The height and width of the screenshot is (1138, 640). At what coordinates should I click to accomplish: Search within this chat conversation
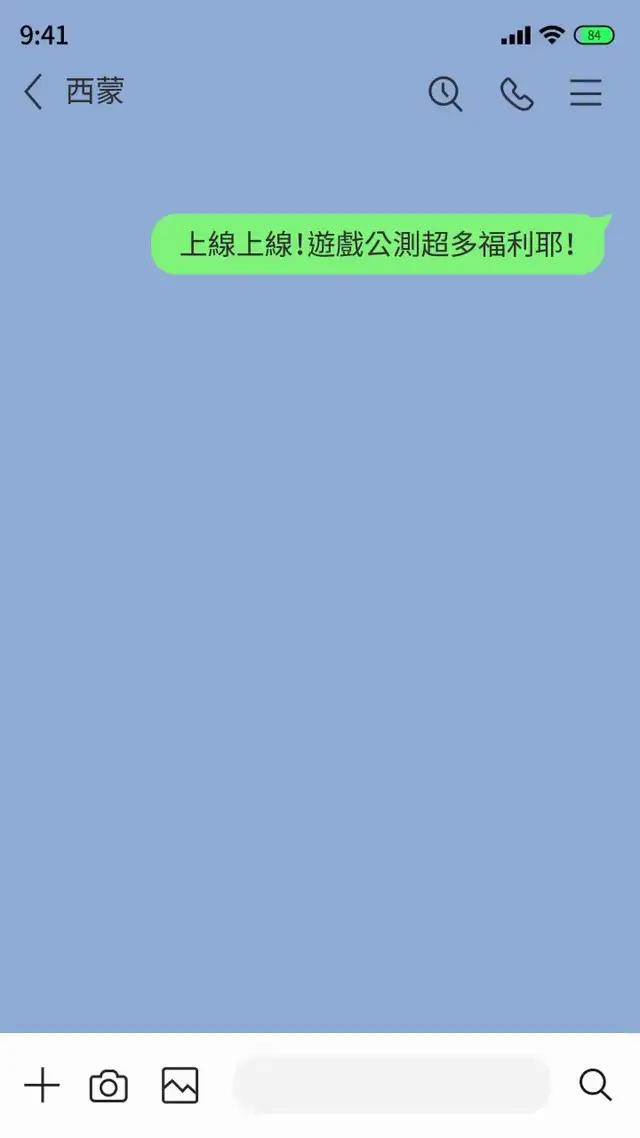pos(445,93)
